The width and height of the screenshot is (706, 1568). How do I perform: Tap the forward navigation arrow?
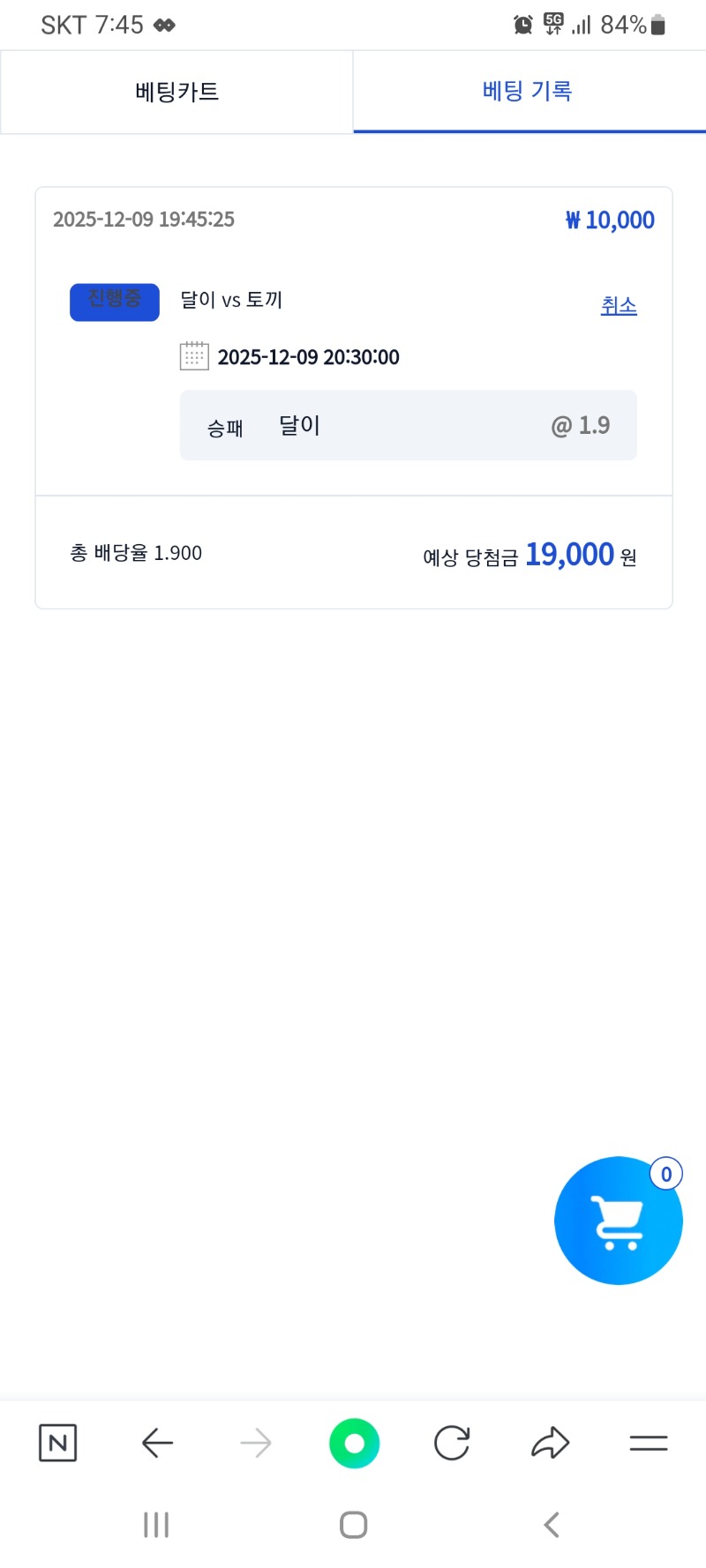[255, 1443]
